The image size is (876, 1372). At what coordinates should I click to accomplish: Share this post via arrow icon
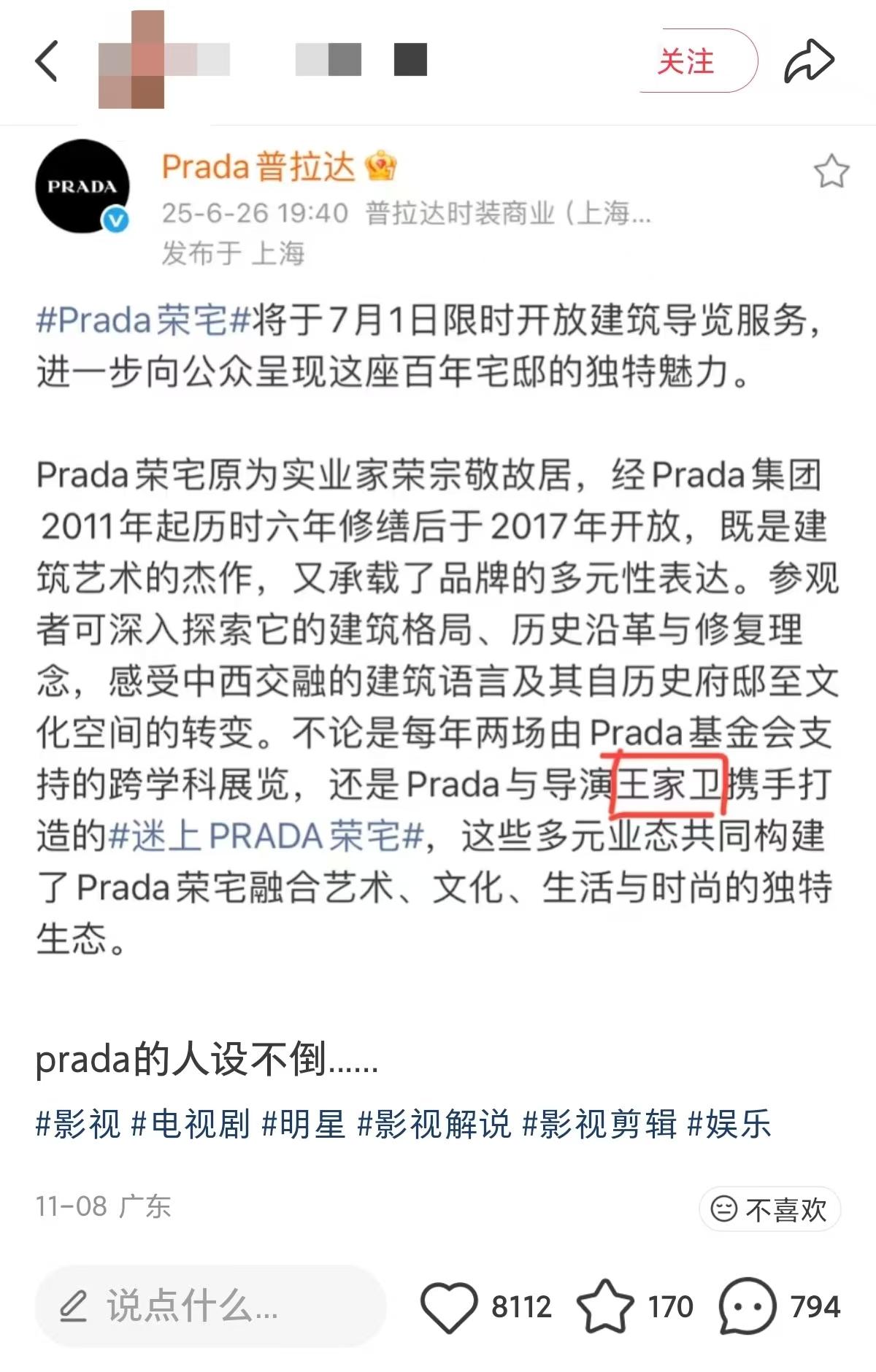pos(809,61)
